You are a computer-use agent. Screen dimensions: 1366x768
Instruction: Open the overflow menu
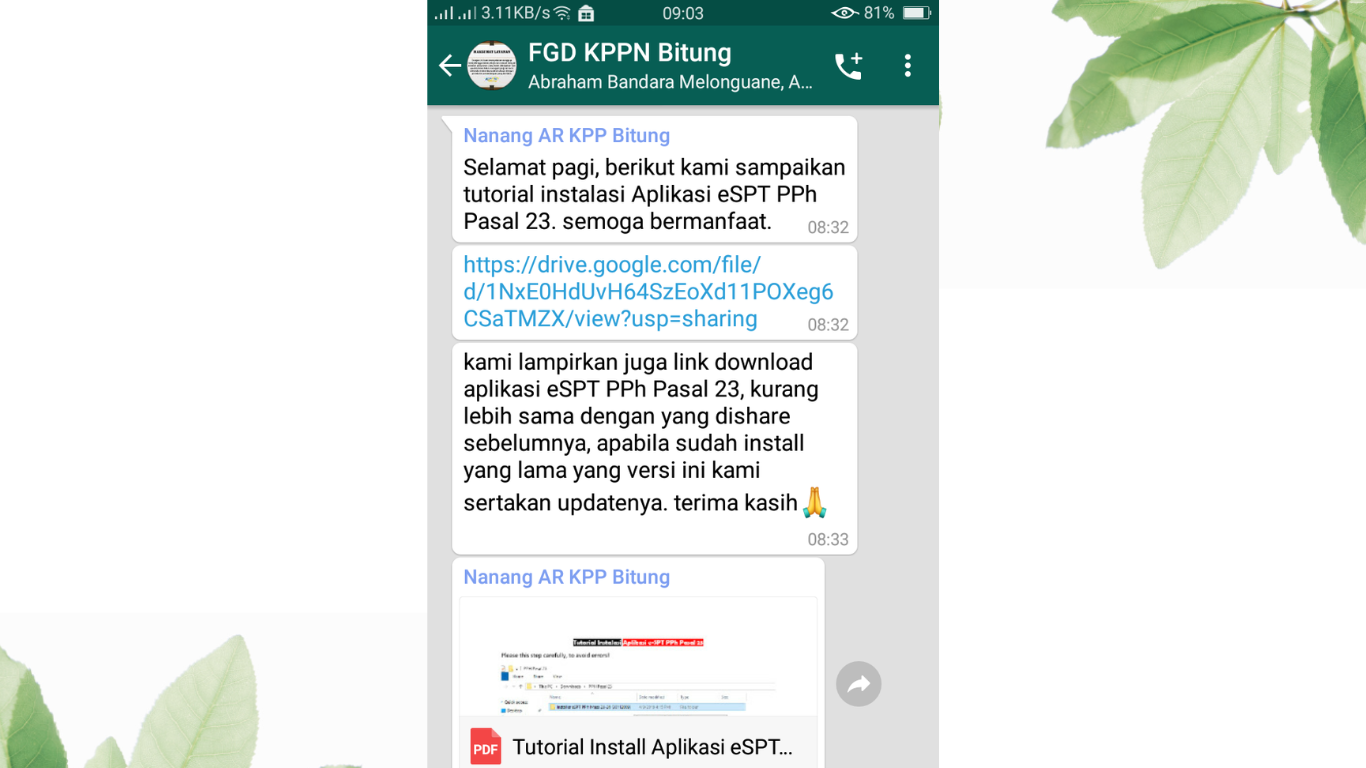point(907,66)
